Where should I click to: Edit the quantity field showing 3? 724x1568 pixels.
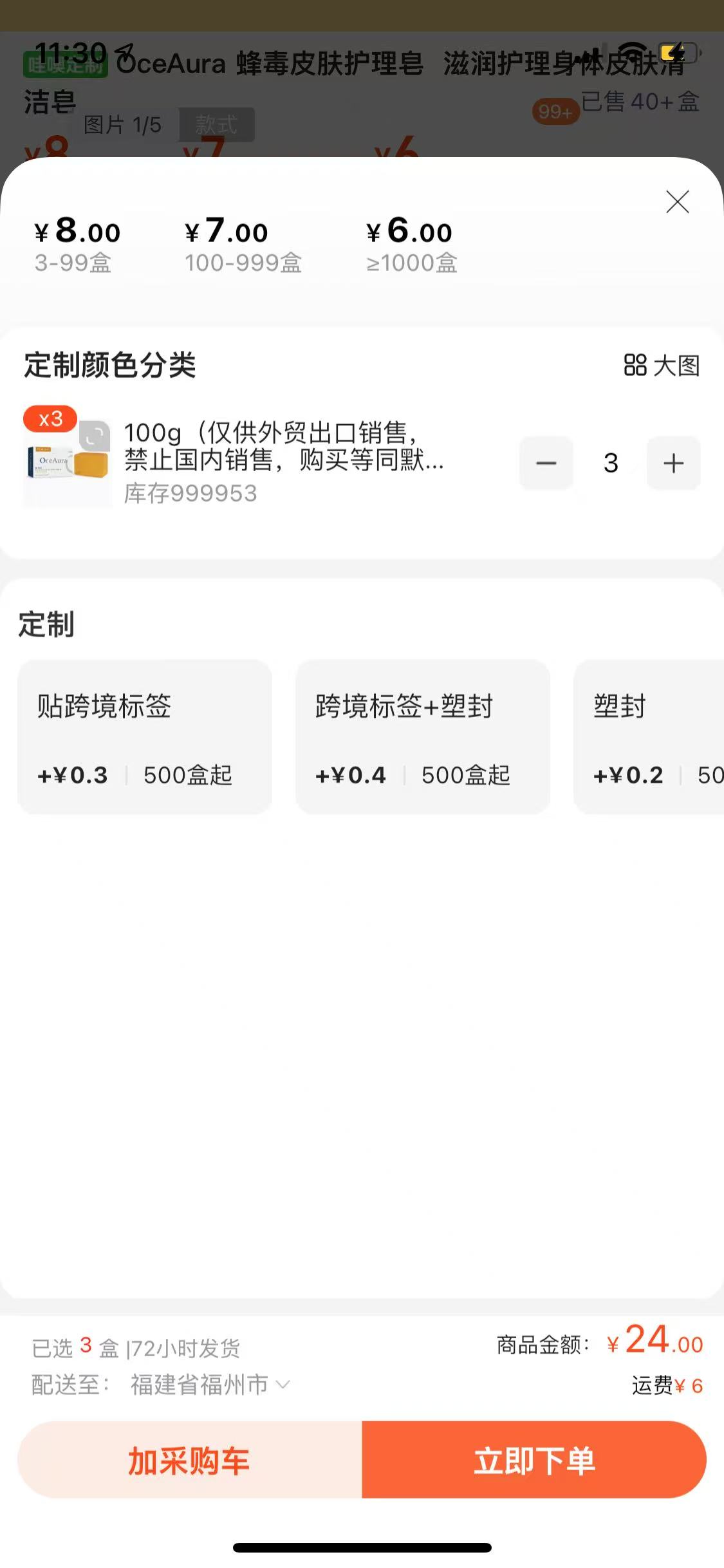click(610, 463)
